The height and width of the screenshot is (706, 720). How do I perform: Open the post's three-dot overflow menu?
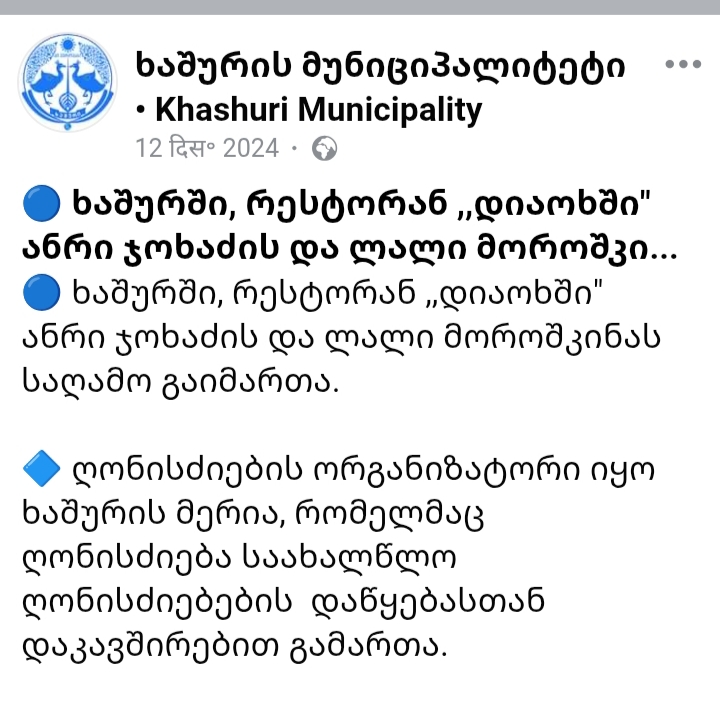(x=683, y=65)
